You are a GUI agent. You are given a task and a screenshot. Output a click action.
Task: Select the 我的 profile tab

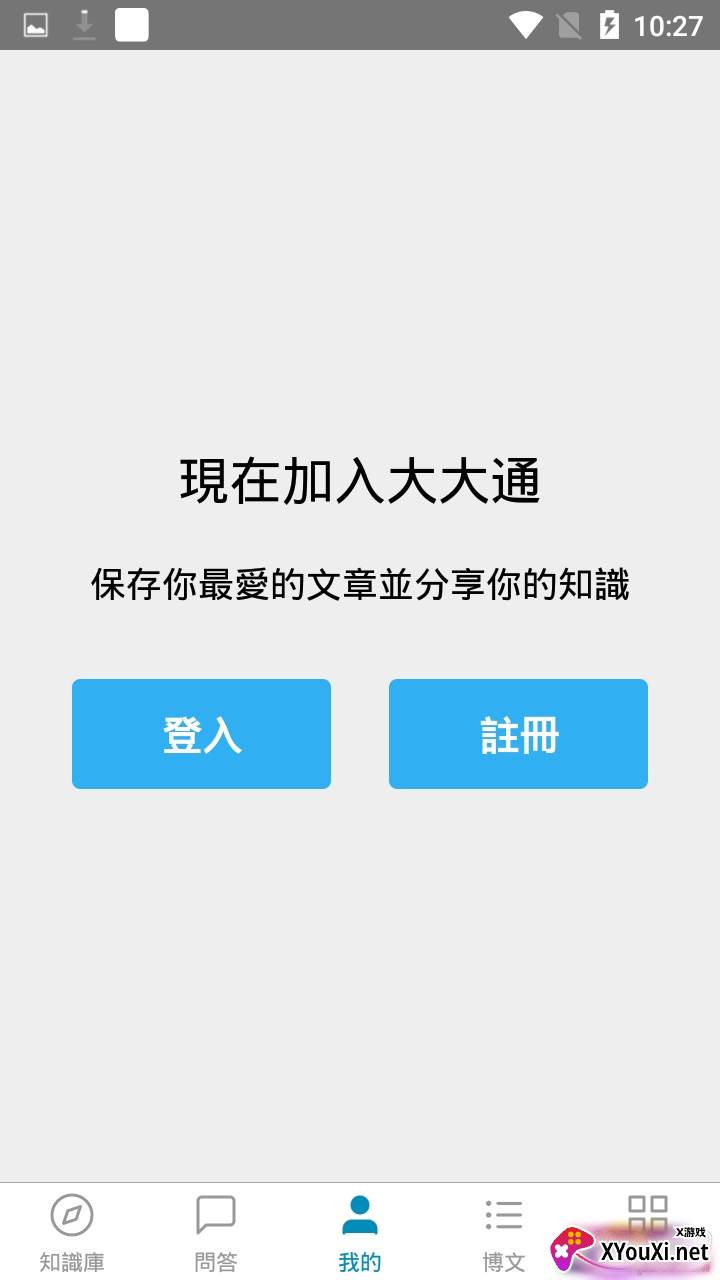(360, 1232)
